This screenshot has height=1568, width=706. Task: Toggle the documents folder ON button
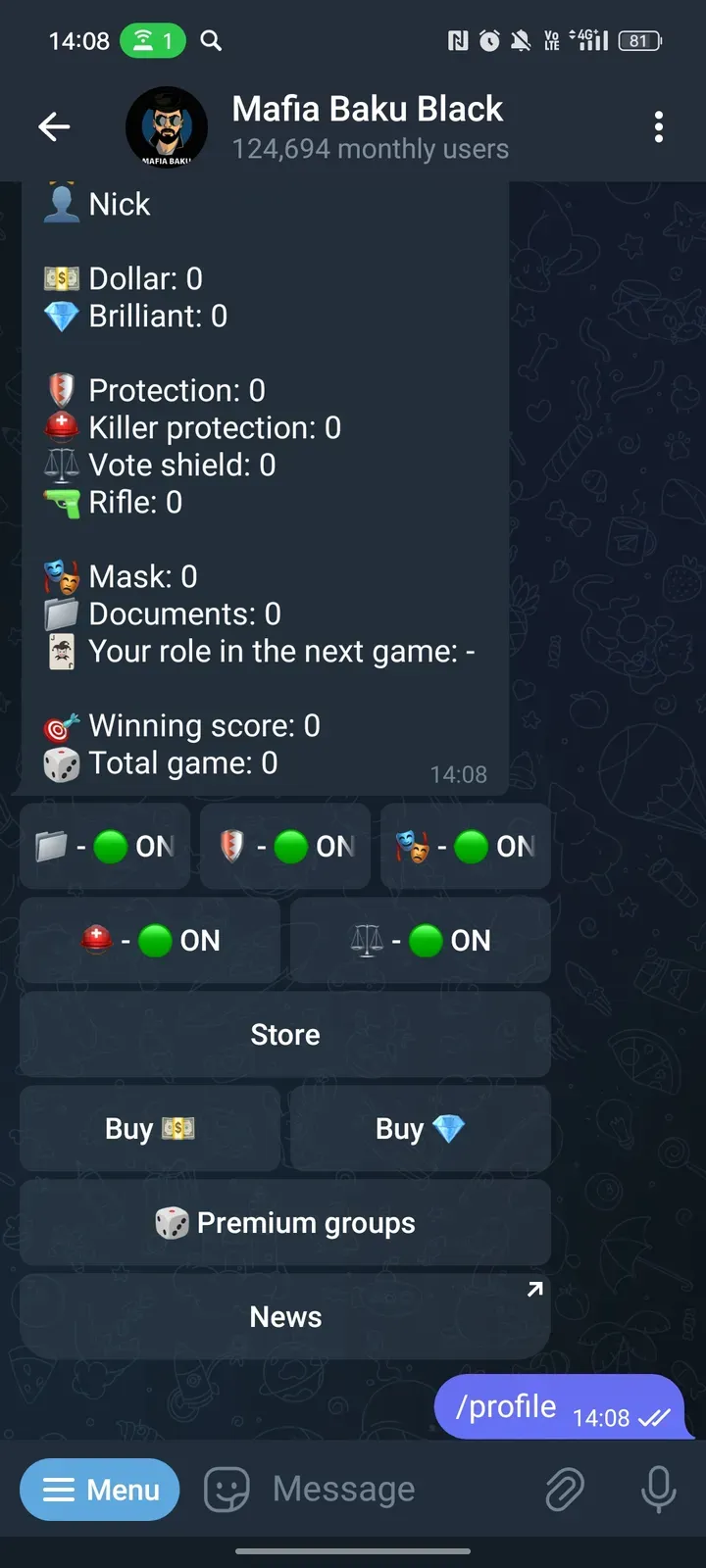(x=105, y=846)
